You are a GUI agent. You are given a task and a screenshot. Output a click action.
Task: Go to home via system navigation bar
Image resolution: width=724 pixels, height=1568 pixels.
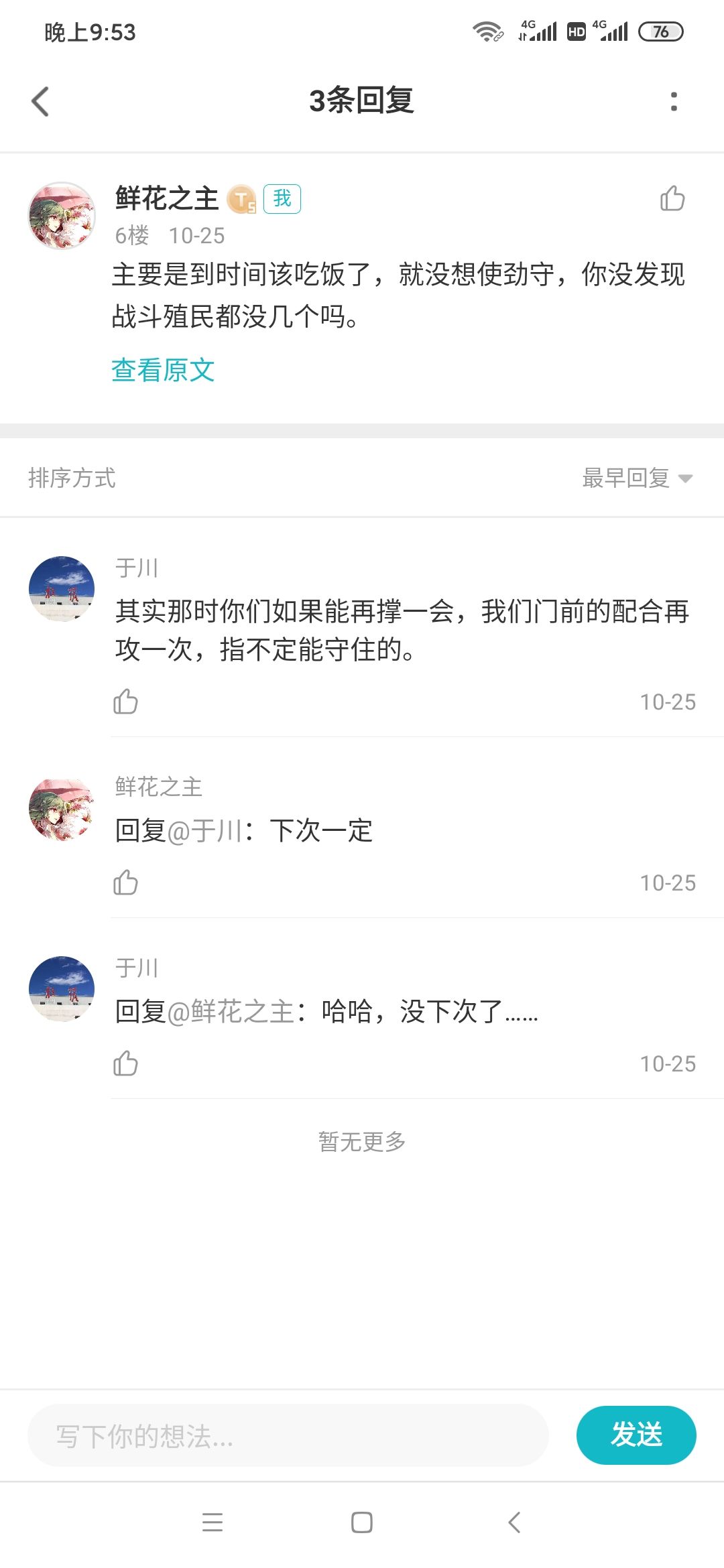pos(362,1522)
